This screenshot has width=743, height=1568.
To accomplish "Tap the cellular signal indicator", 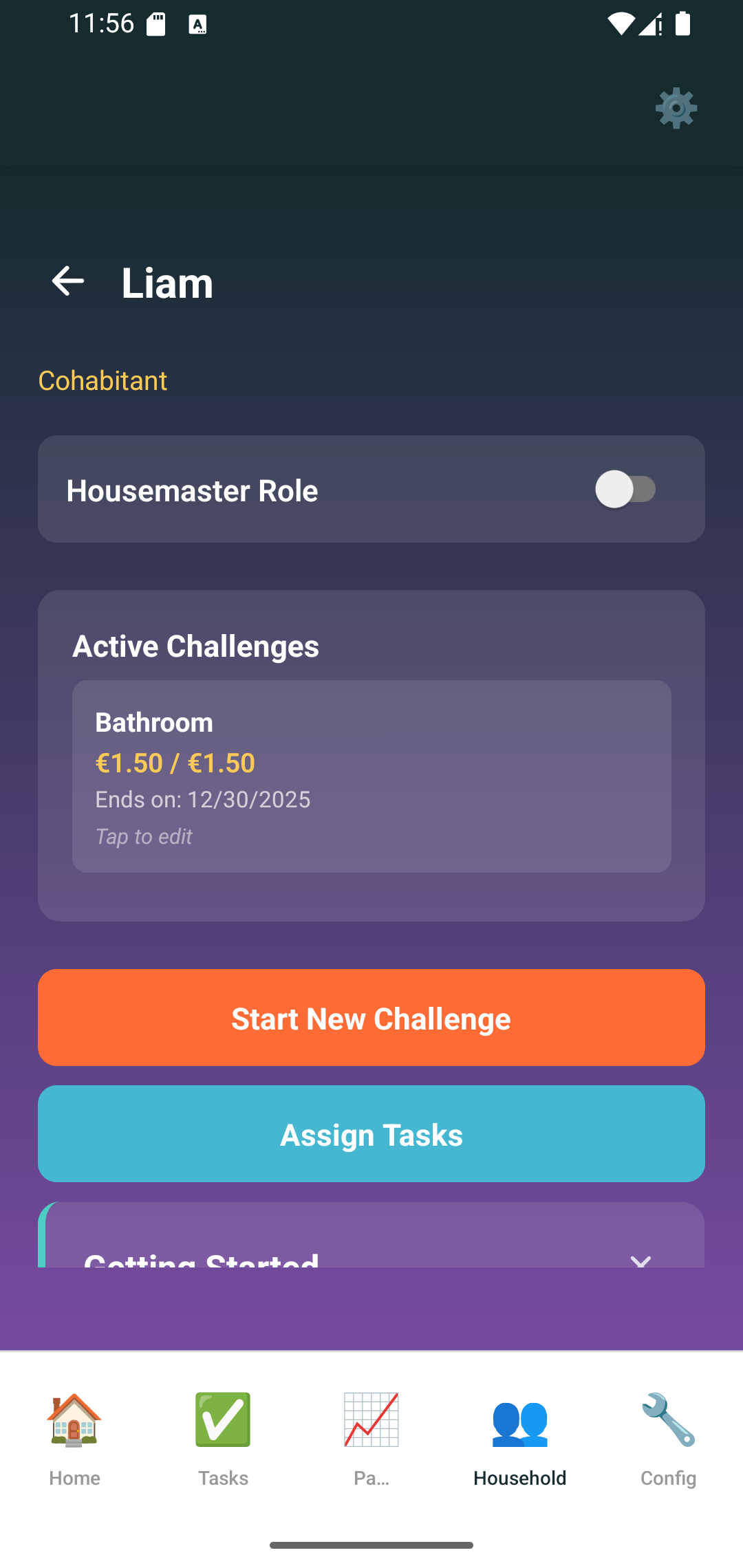I will (650, 23).
